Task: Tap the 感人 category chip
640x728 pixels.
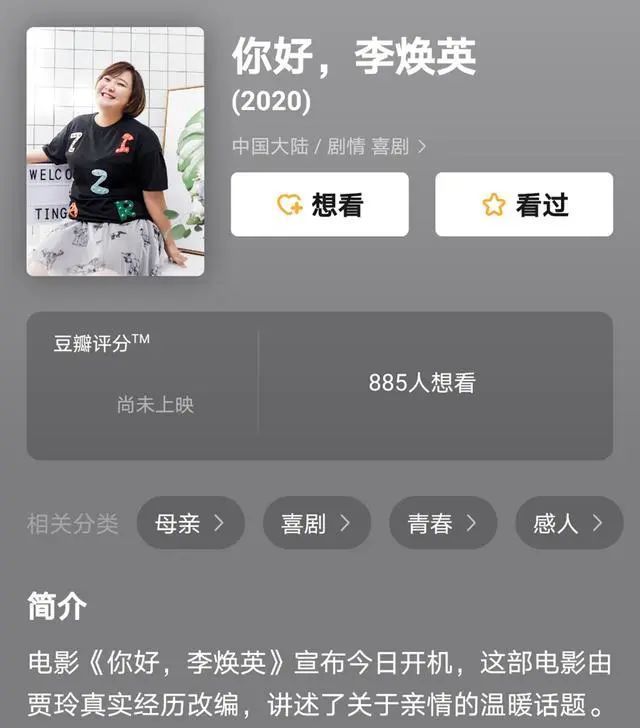Action: click(568, 523)
